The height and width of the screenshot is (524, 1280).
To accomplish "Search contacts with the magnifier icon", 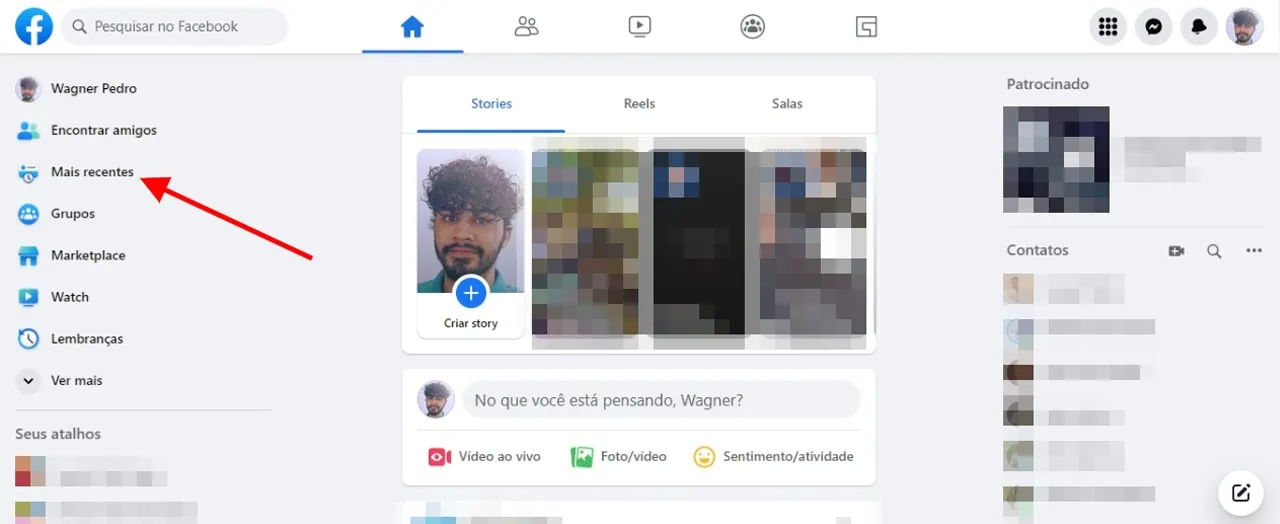I will 1214,251.
